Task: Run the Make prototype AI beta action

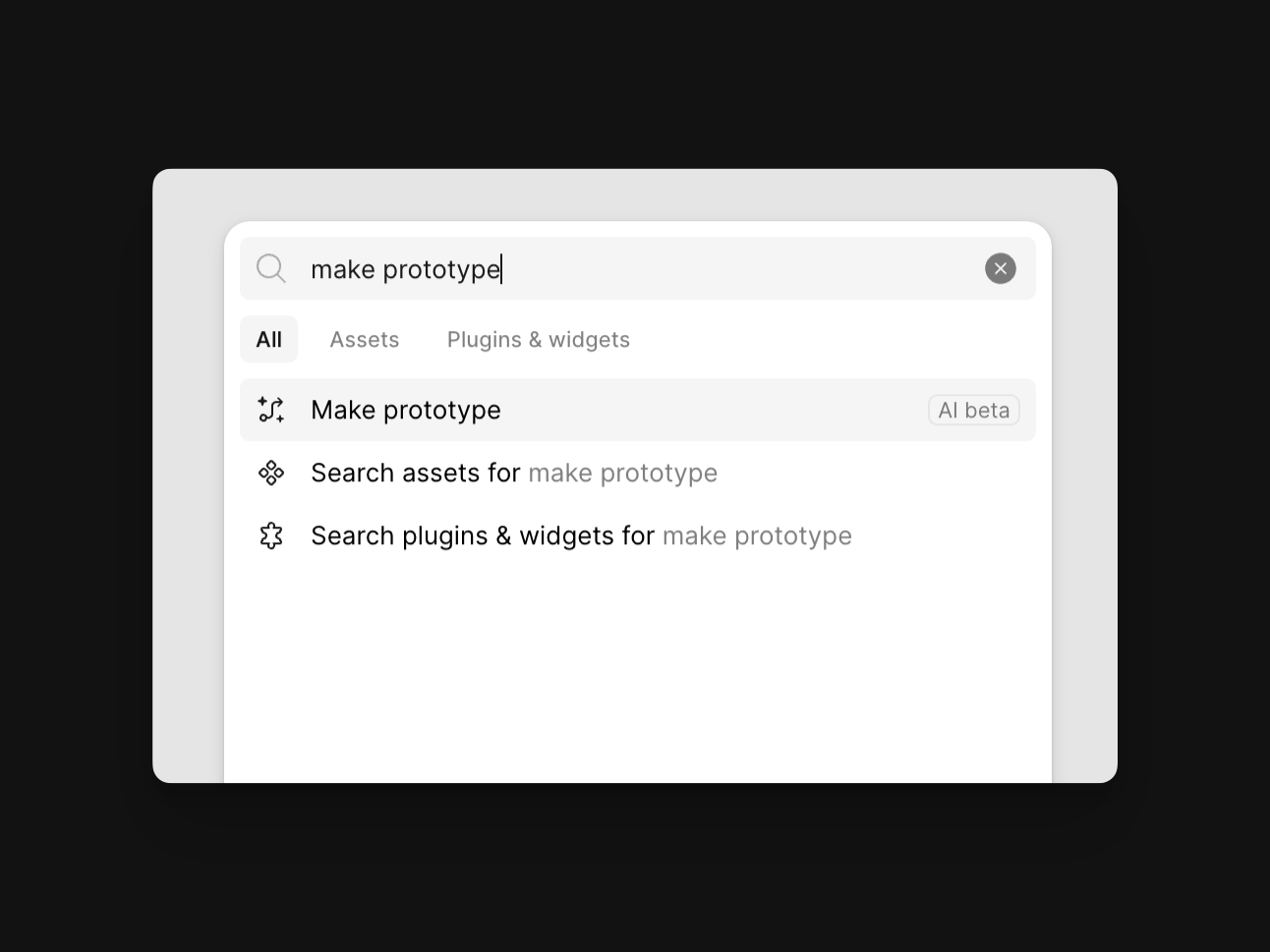Action: pos(637,410)
